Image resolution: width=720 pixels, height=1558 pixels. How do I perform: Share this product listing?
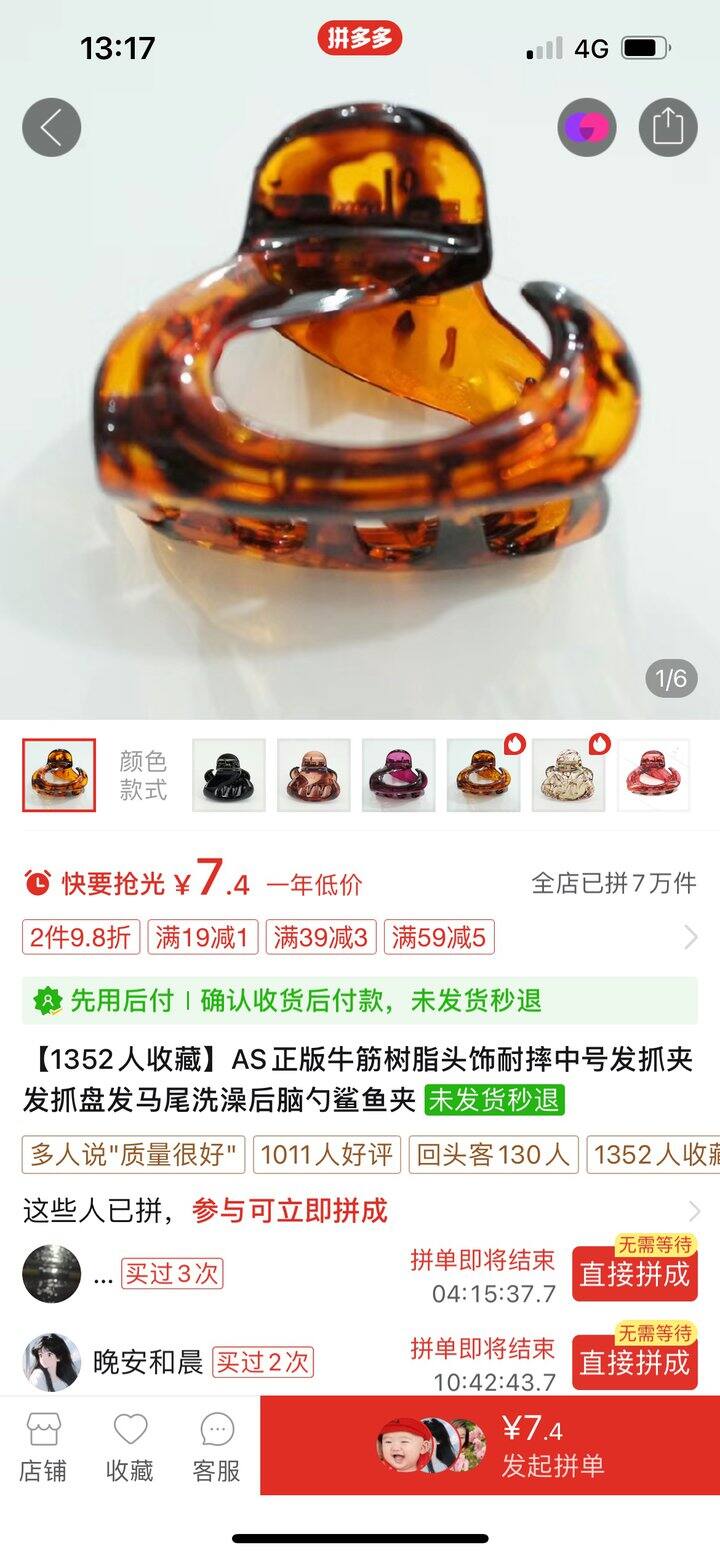(x=667, y=128)
